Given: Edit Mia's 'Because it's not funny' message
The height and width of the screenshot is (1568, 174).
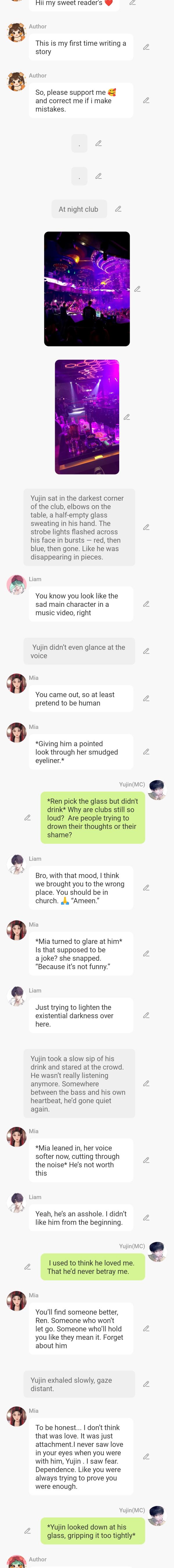Looking at the screenshot, I should pos(146,953).
